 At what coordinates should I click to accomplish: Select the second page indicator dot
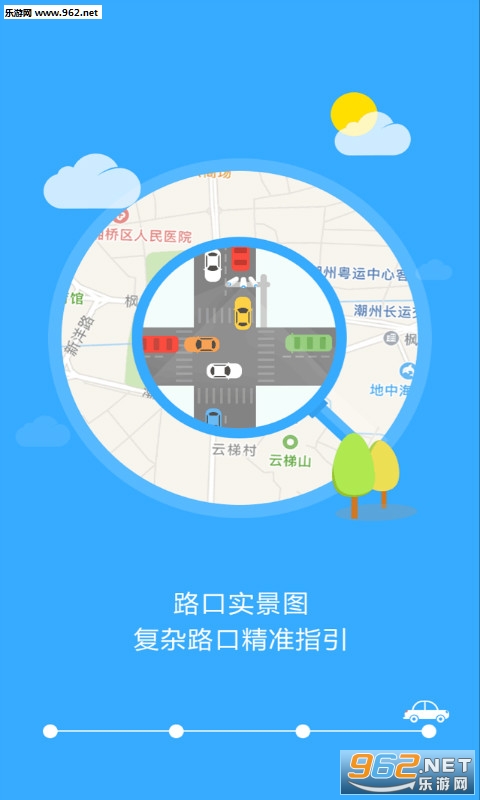tap(176, 731)
